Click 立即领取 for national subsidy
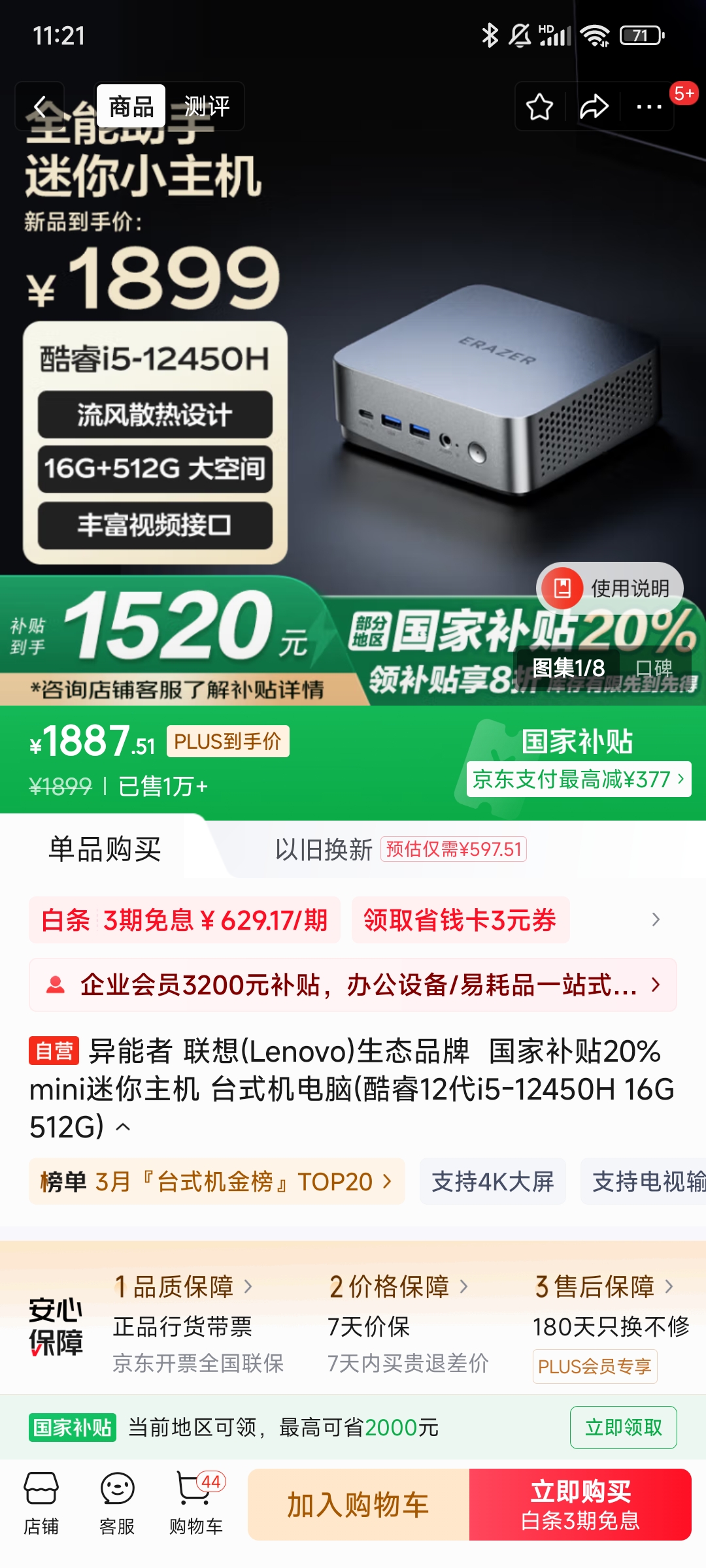706x1568 pixels. coord(622,1427)
